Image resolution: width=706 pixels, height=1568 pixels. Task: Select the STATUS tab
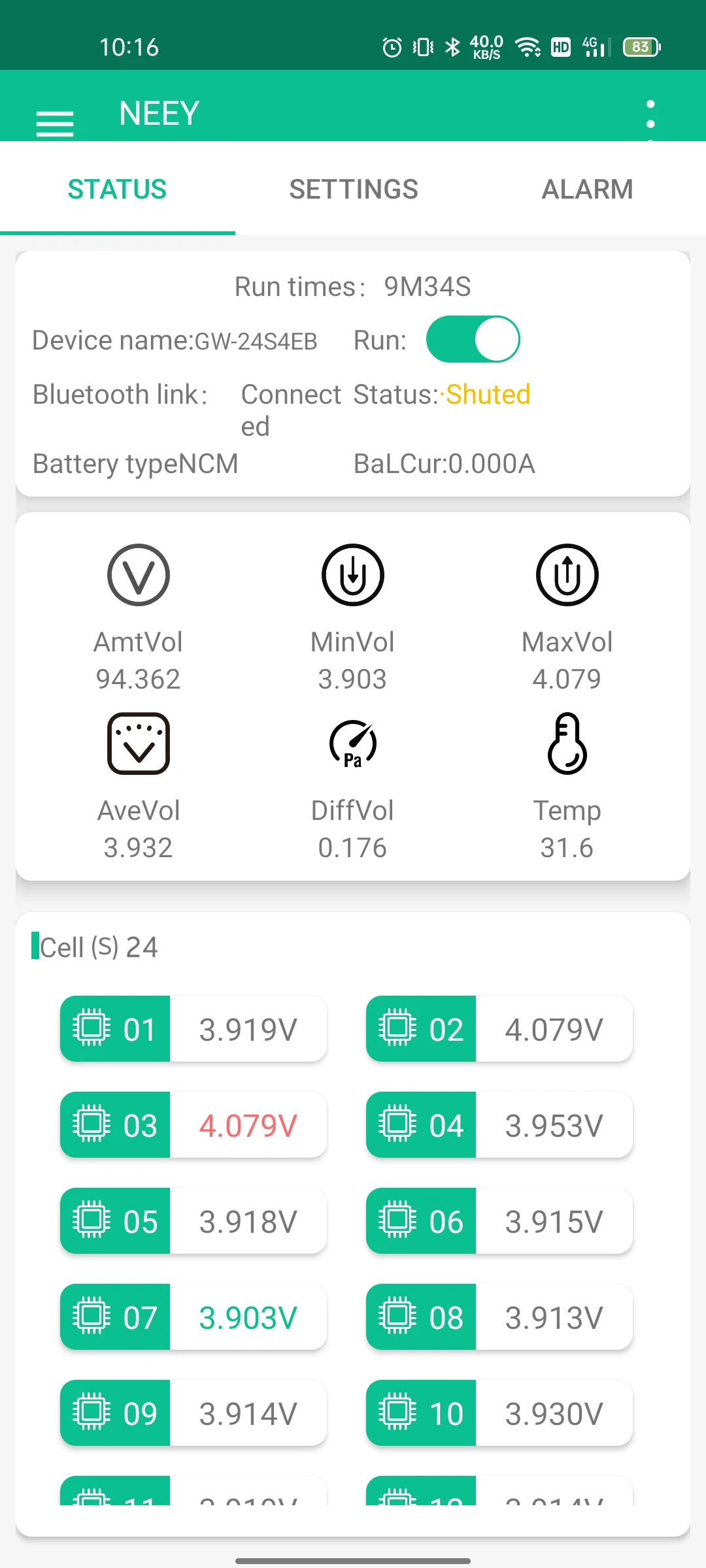(x=118, y=189)
